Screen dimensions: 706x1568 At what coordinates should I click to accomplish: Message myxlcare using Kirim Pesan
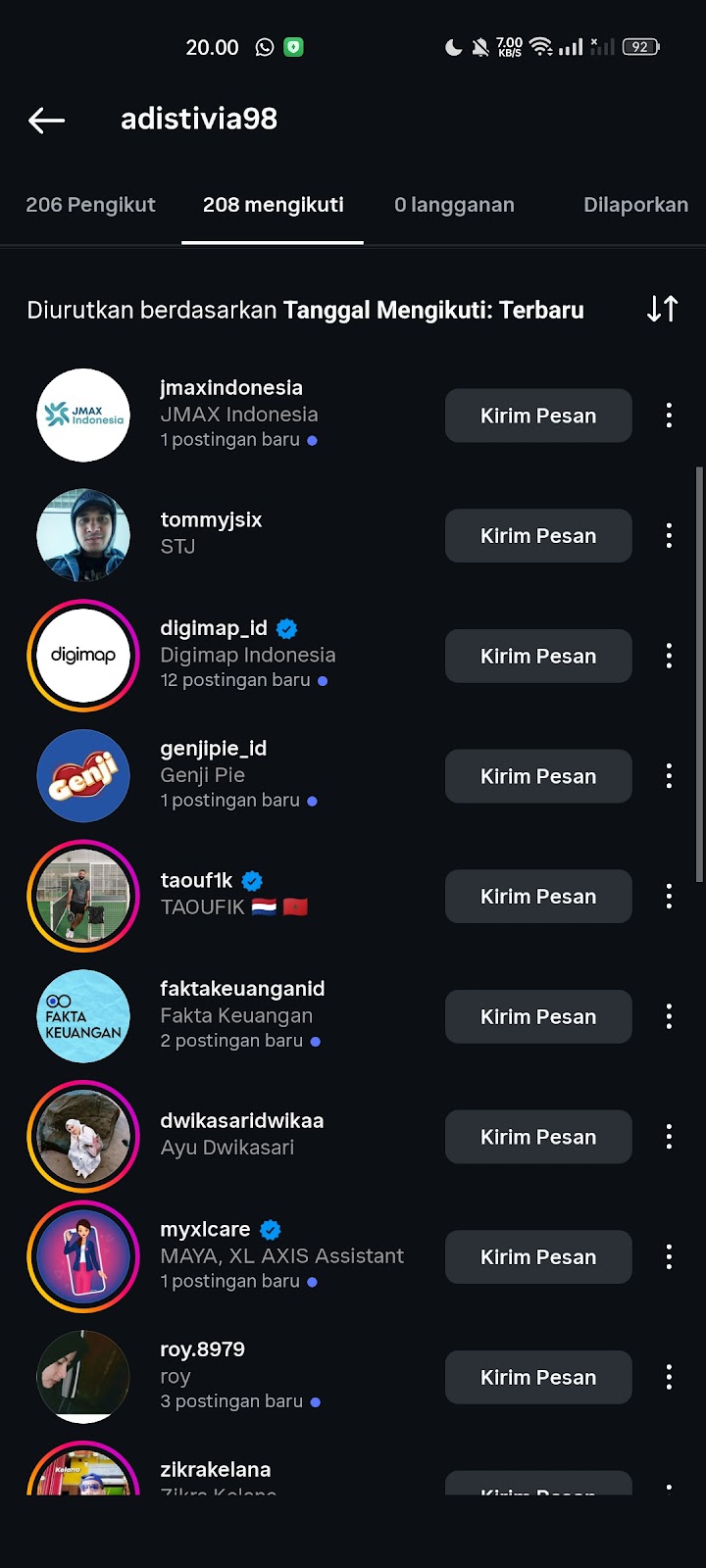tap(538, 1257)
